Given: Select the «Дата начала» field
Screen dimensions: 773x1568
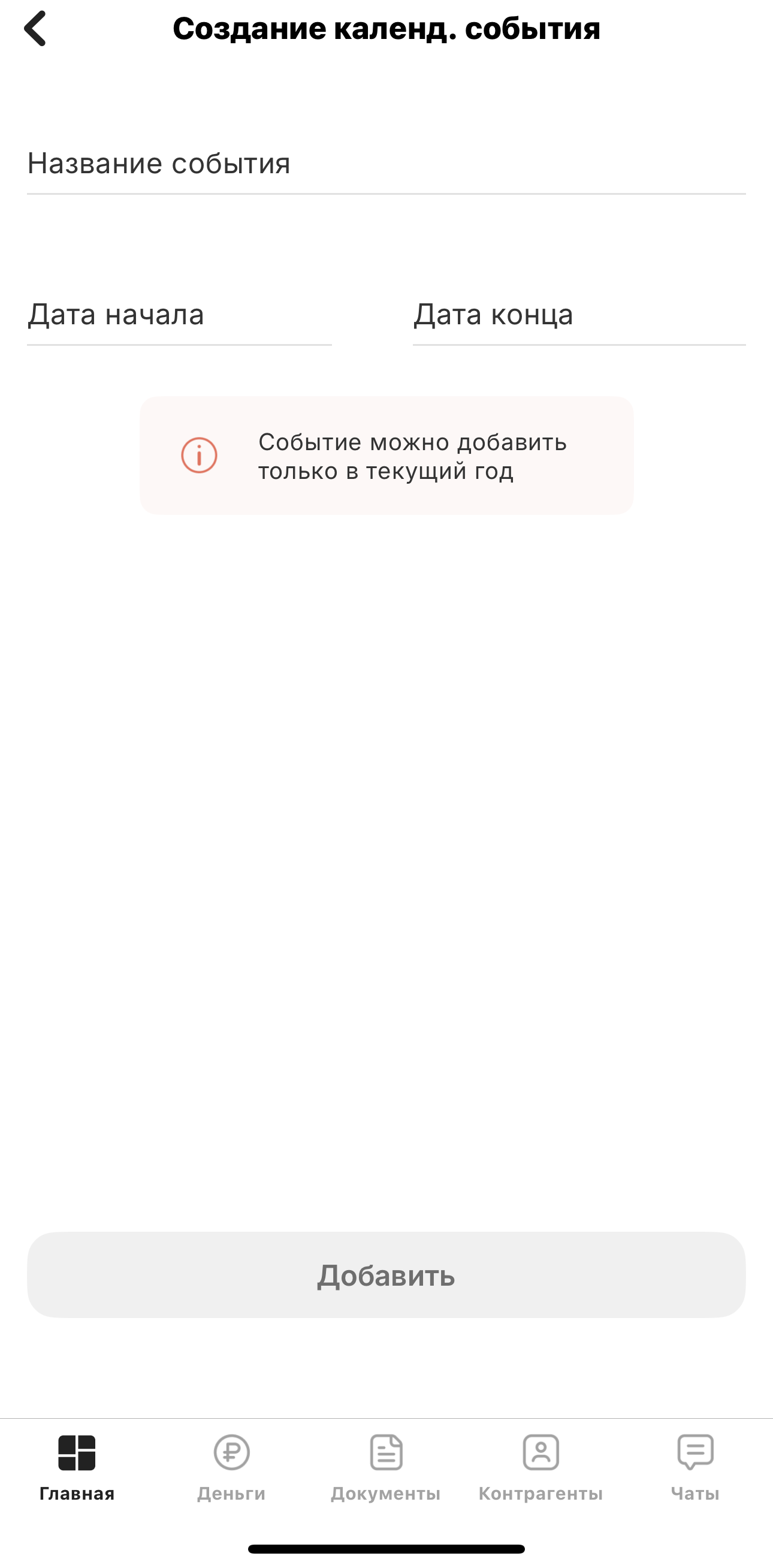Looking at the screenshot, I should (179, 315).
